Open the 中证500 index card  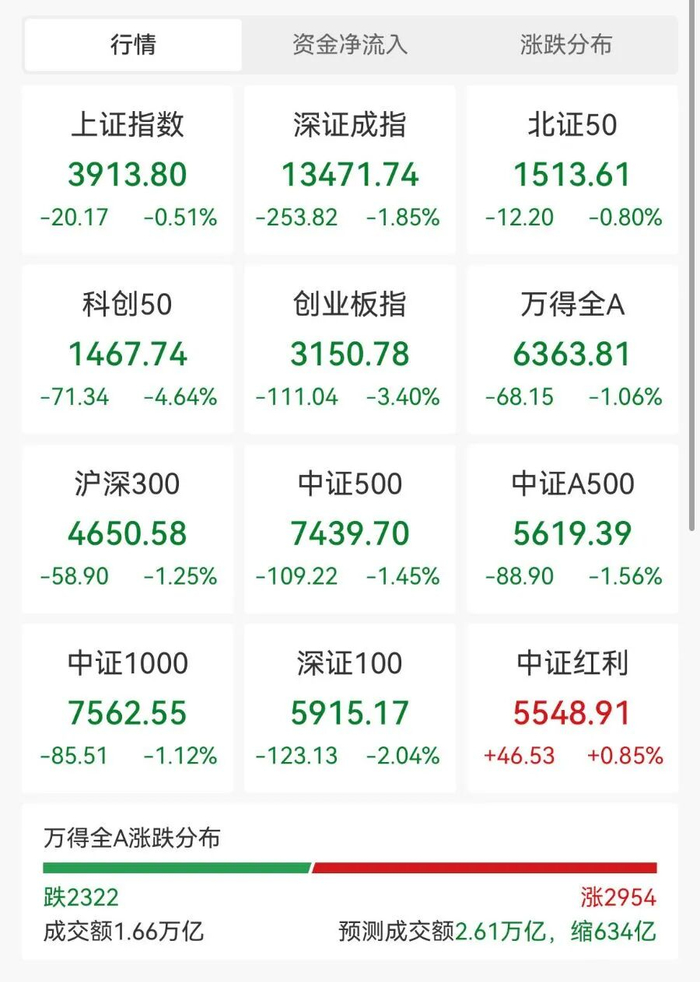tap(350, 529)
